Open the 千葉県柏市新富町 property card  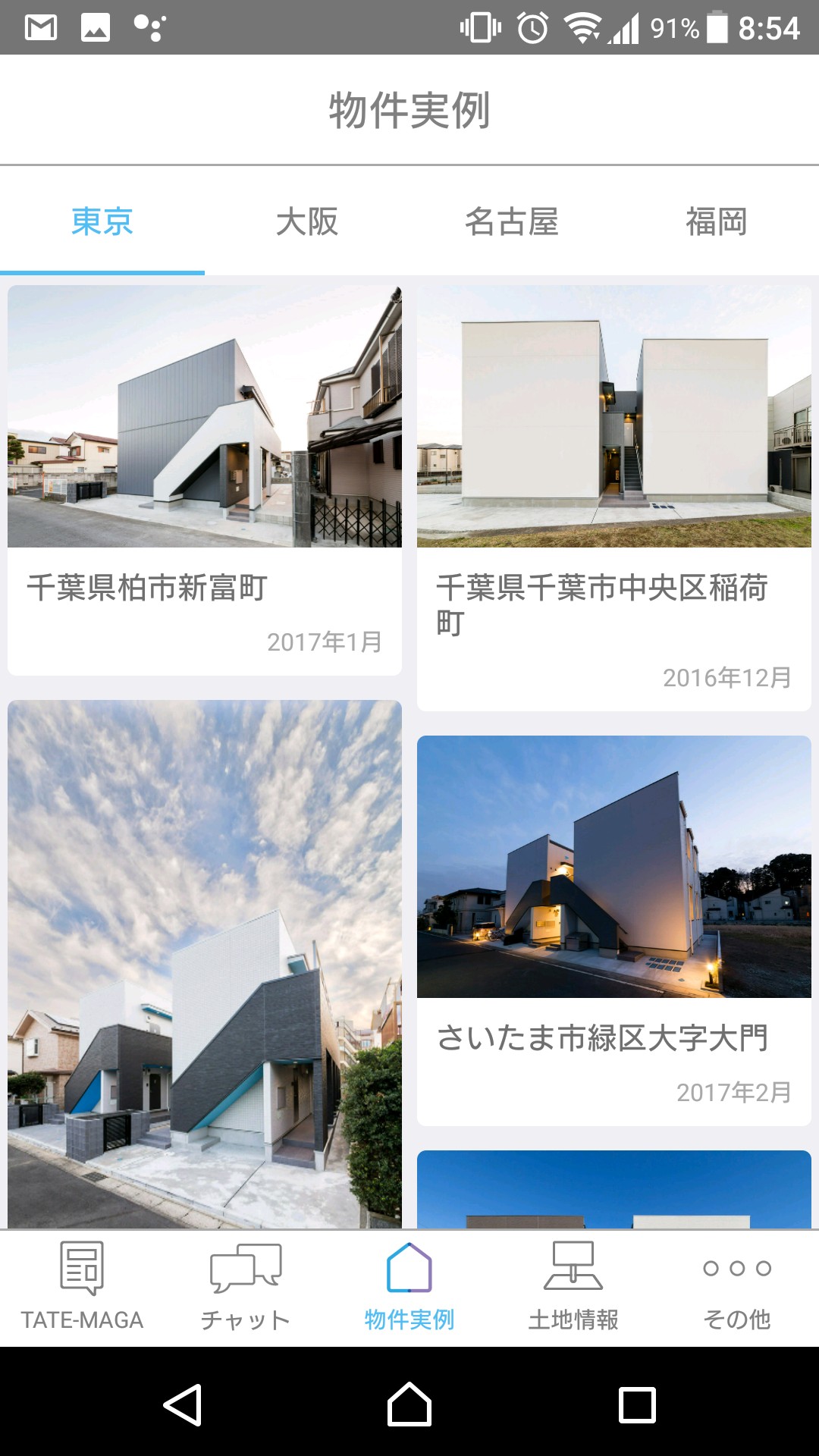coord(205,479)
